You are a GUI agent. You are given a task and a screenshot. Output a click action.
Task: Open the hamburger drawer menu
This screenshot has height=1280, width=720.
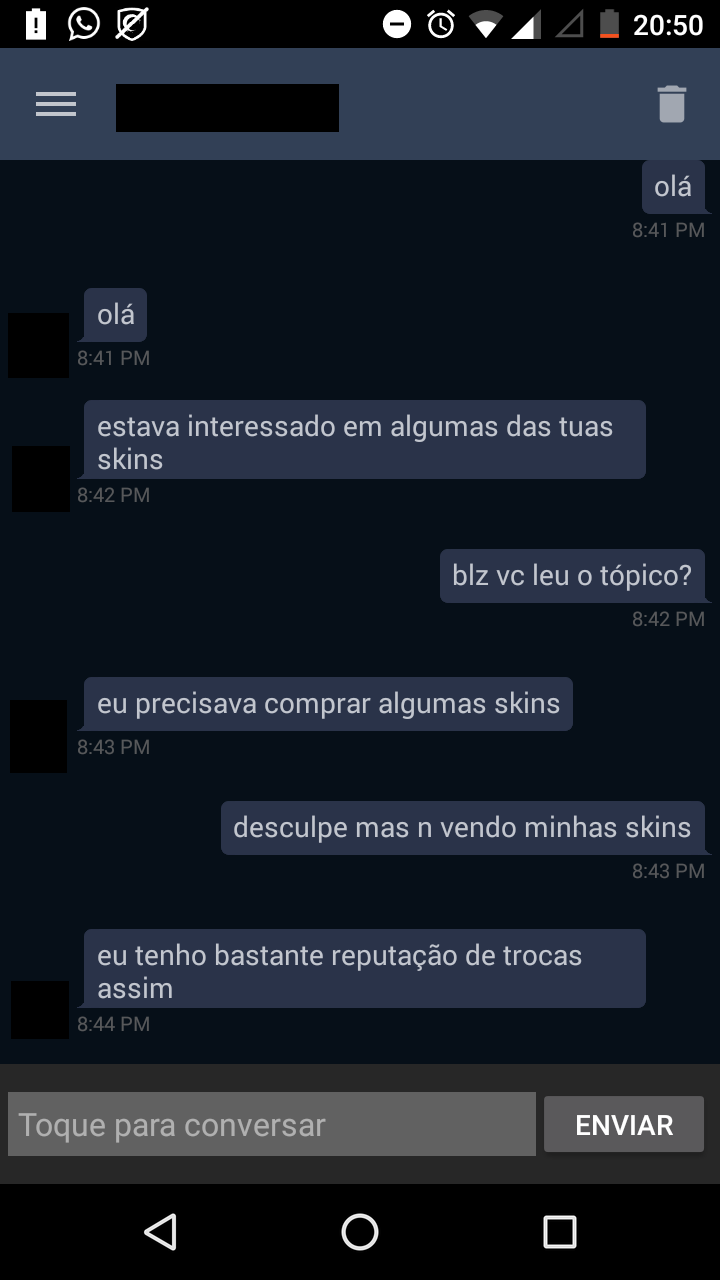(56, 104)
